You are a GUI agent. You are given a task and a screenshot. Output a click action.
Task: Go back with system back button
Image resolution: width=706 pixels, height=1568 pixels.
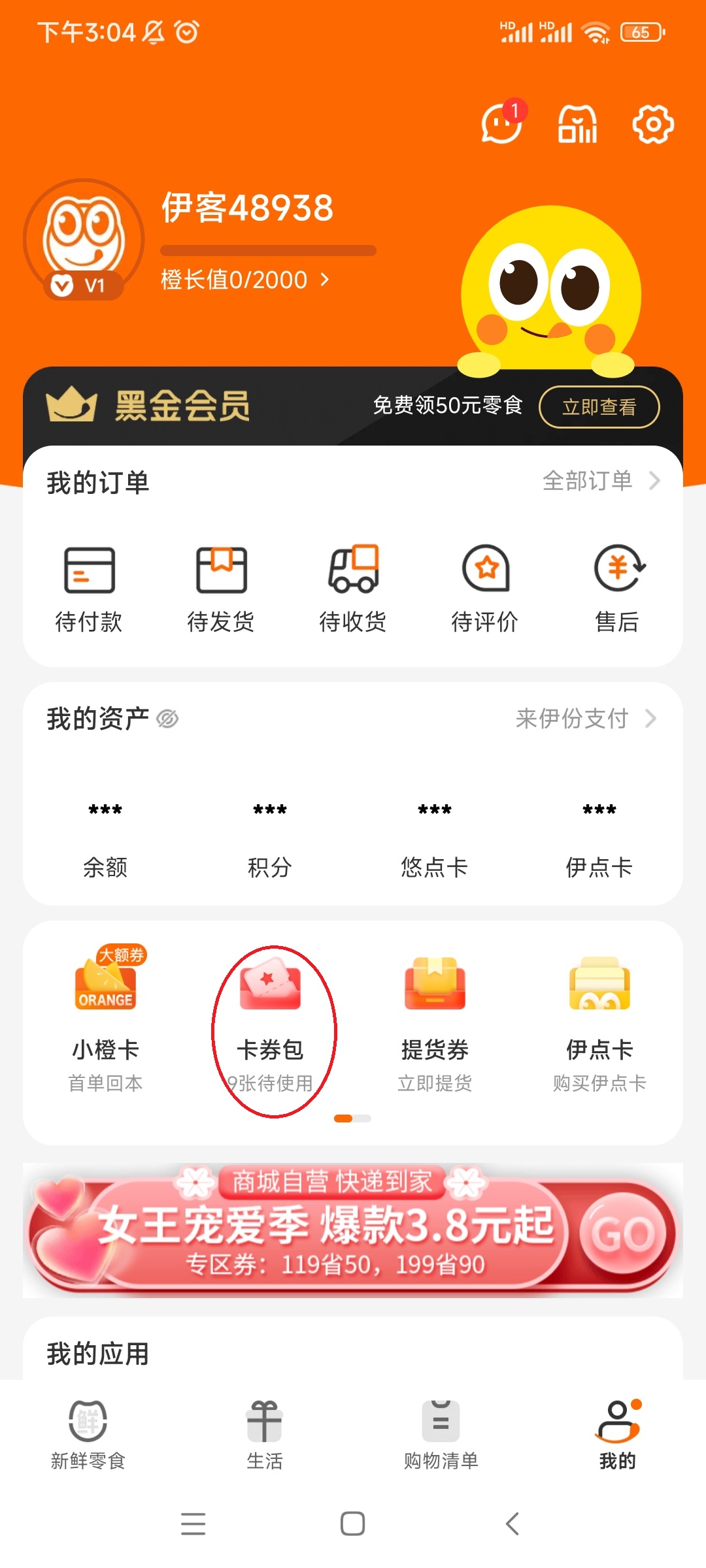(513, 1524)
